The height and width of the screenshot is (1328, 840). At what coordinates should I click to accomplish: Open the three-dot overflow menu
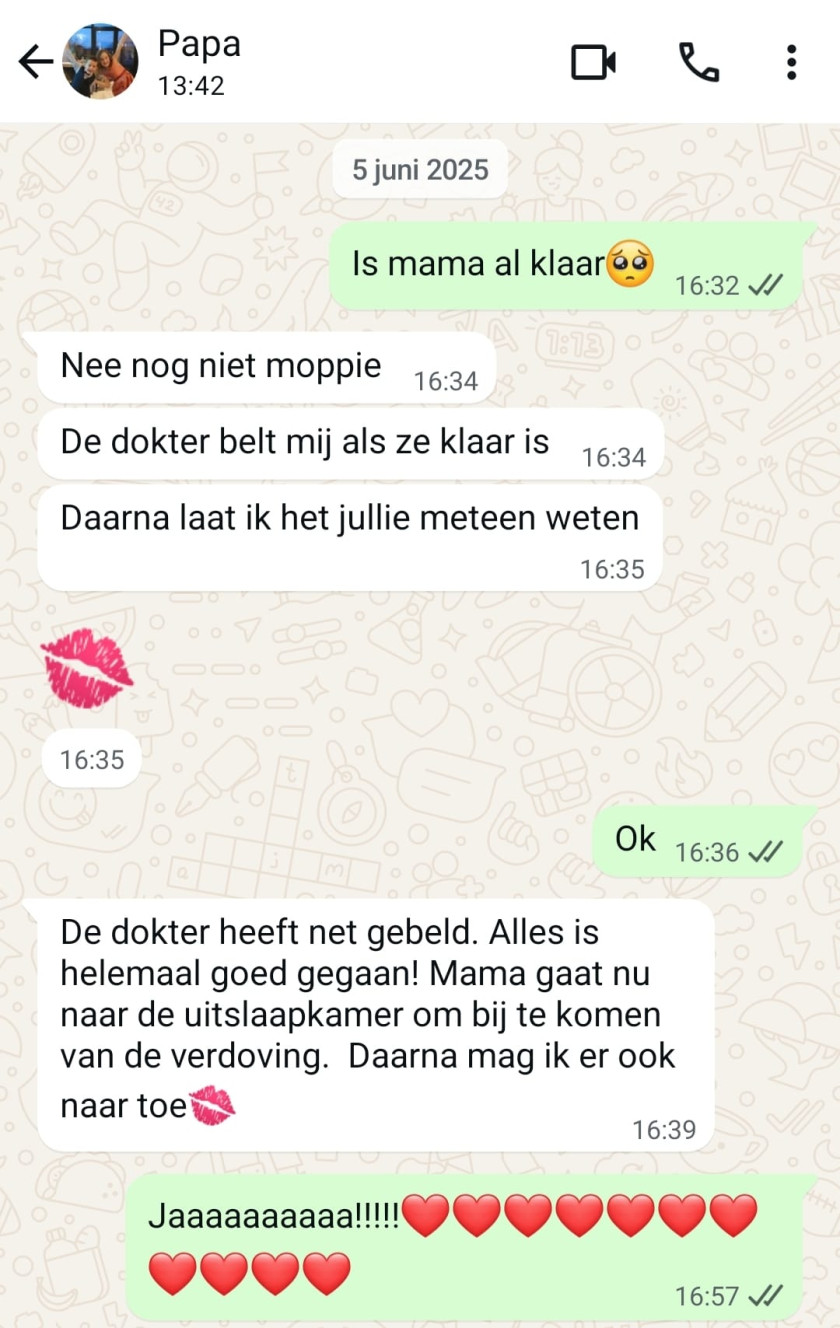791,62
